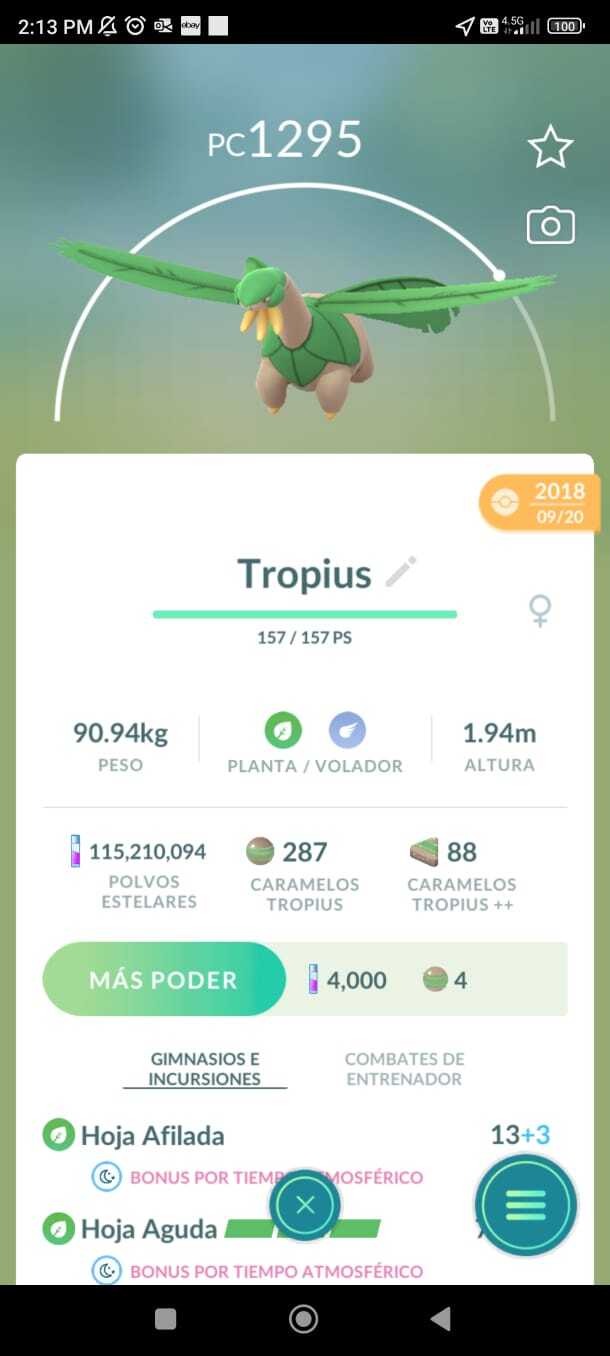Mark Tropius as favorite with the star

tap(550, 148)
